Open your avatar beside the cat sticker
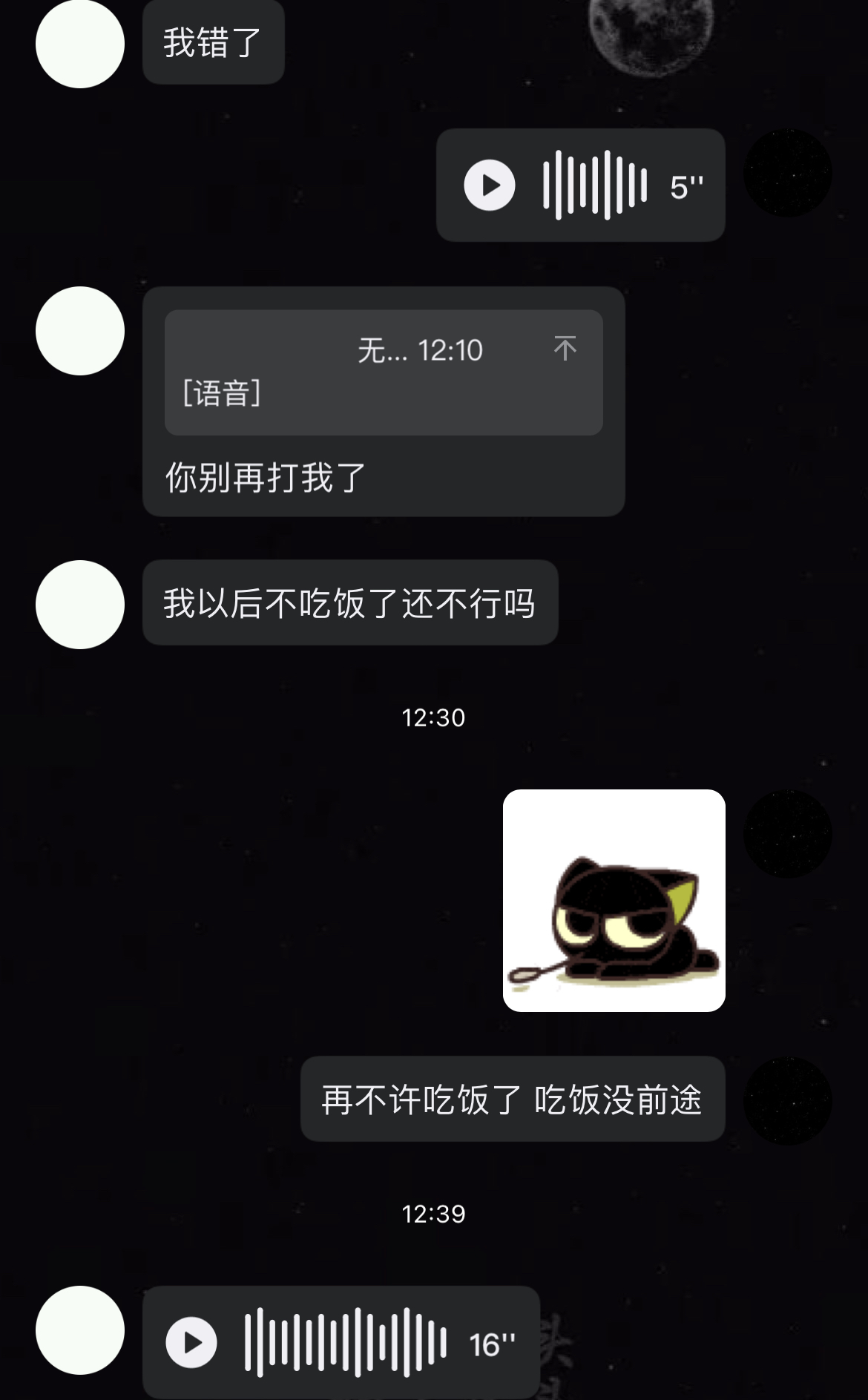The image size is (868, 1400). click(789, 832)
